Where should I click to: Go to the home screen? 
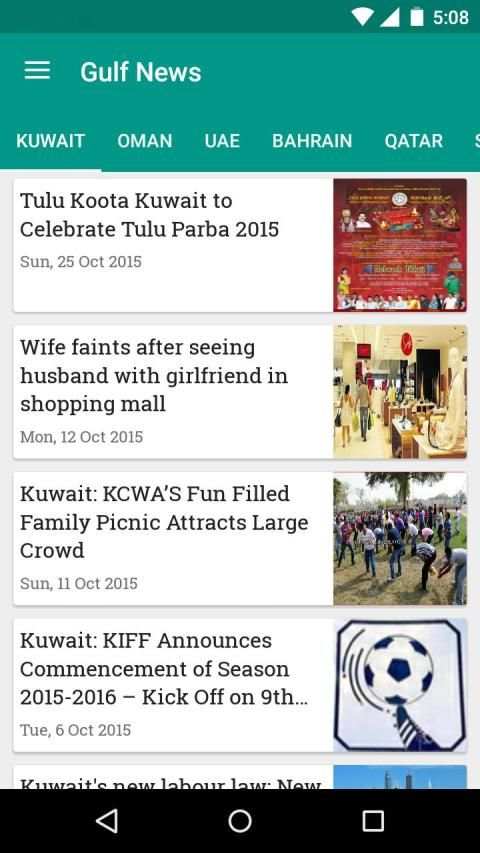[x=240, y=821]
